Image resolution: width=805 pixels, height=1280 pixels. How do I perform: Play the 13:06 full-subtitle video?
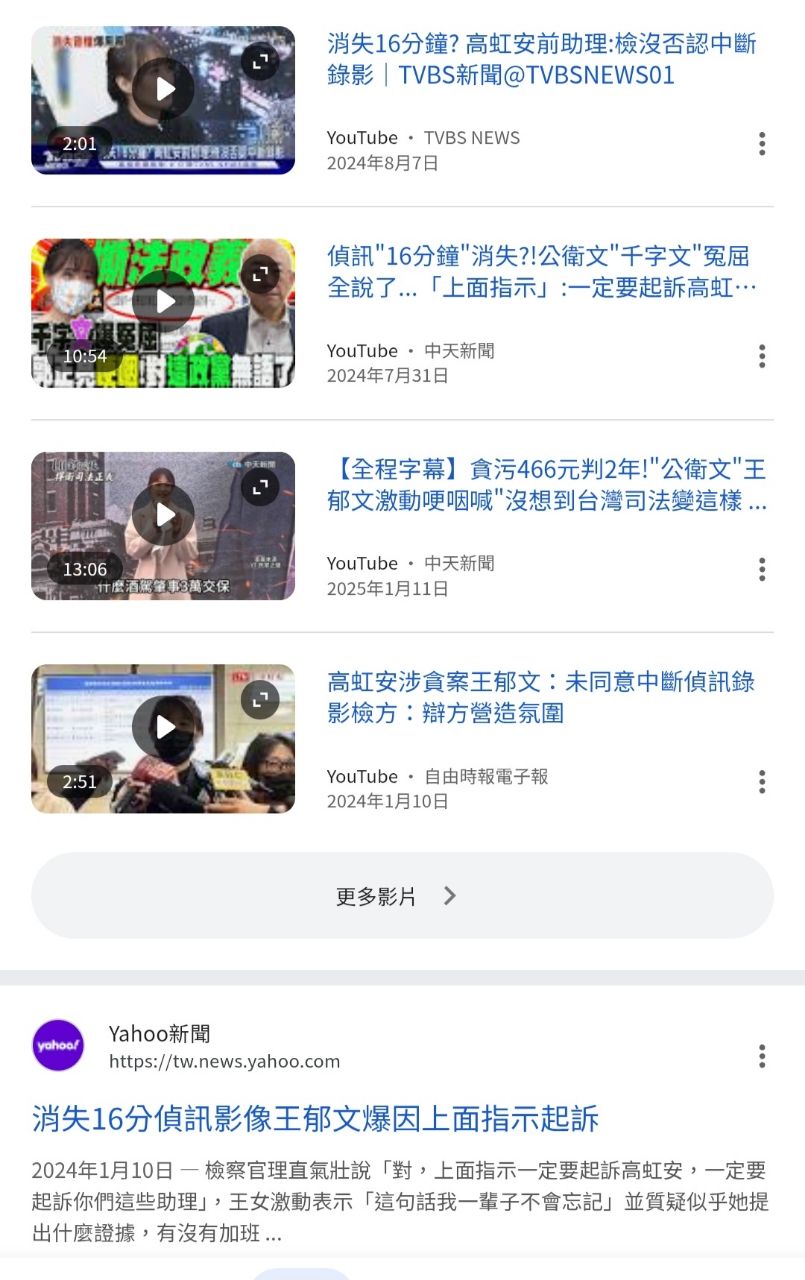[163, 515]
